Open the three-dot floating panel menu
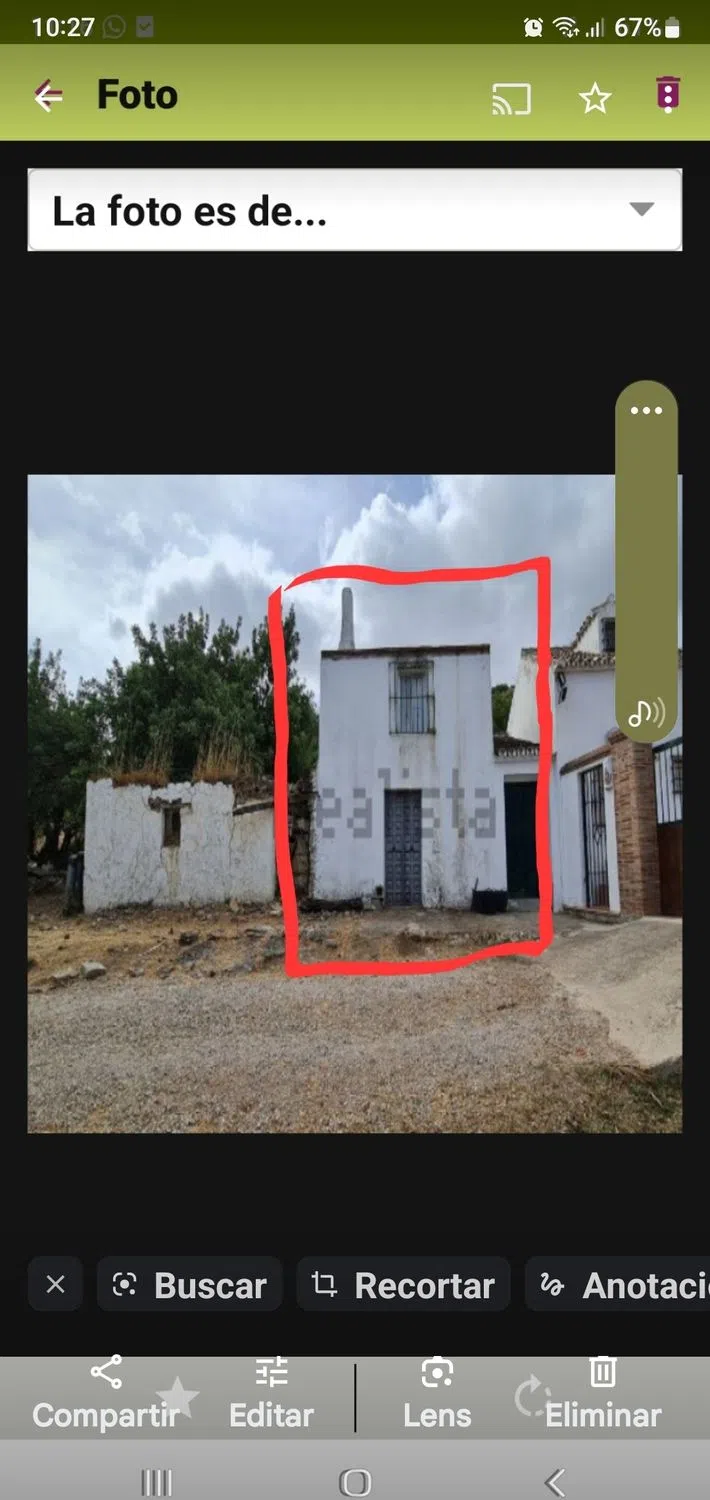Screen dimensions: 710x1500 point(646,411)
